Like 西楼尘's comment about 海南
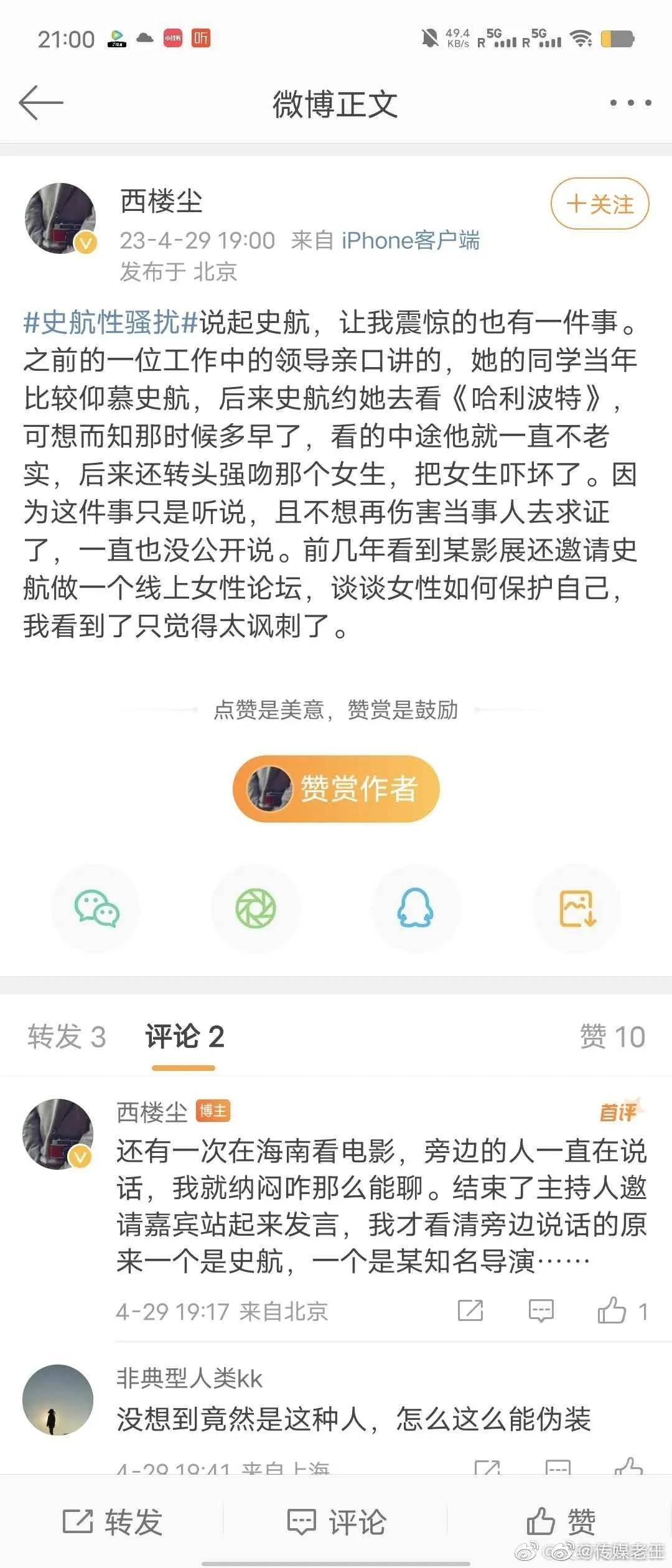Image resolution: width=672 pixels, height=1568 pixels. pos(612,1311)
